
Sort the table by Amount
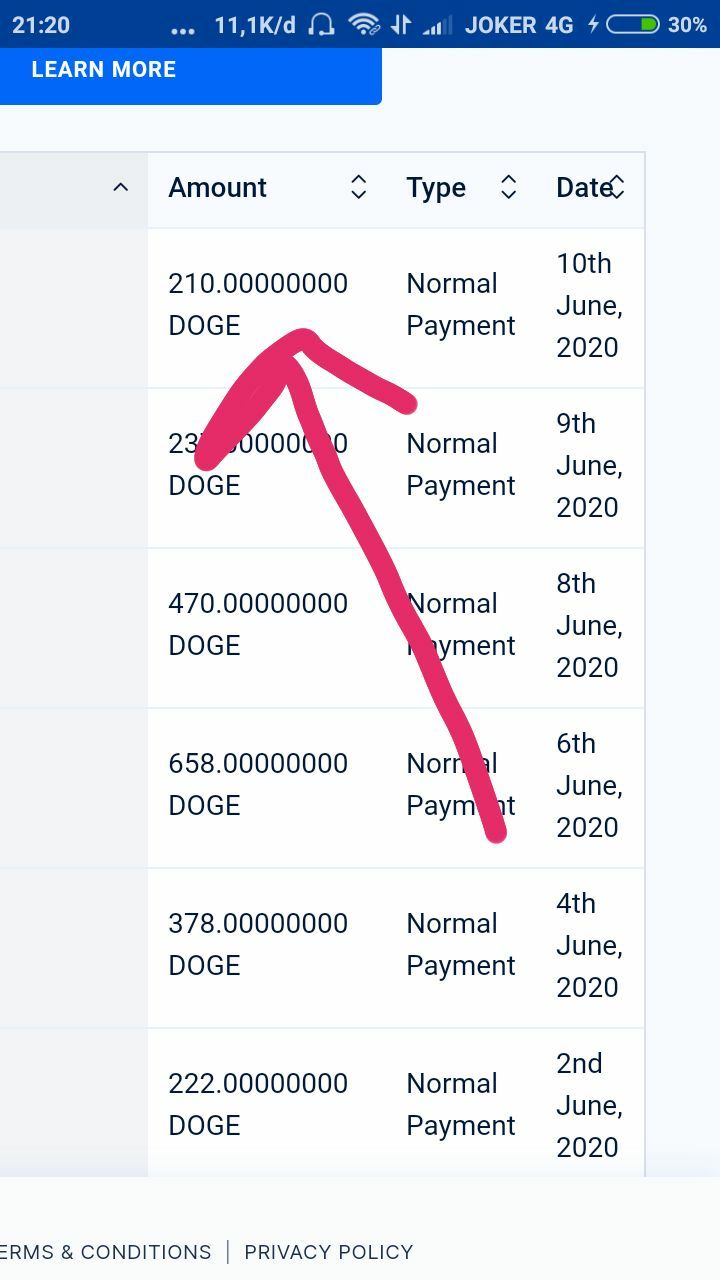(x=268, y=188)
